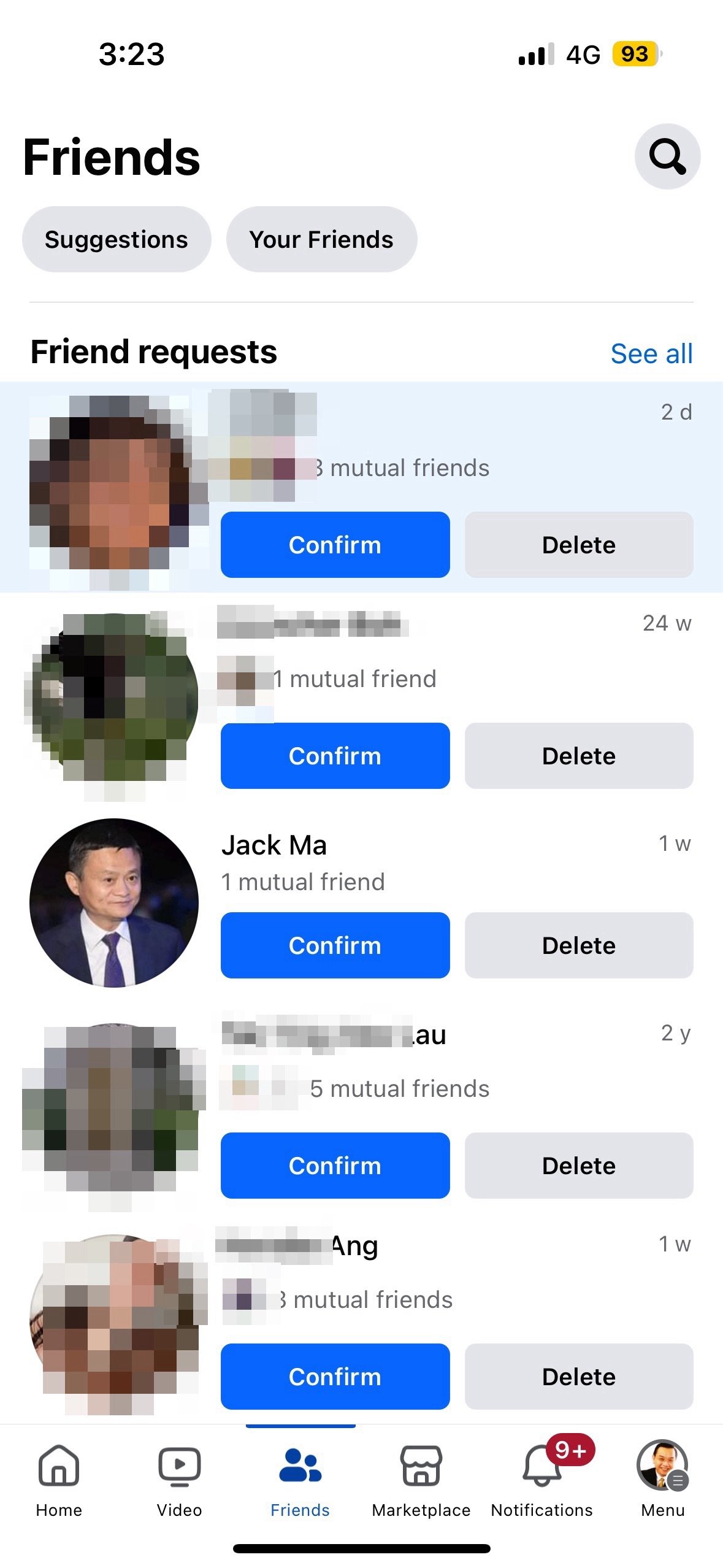Go to the Home tab
The height and width of the screenshot is (1568, 723).
click(59, 1480)
